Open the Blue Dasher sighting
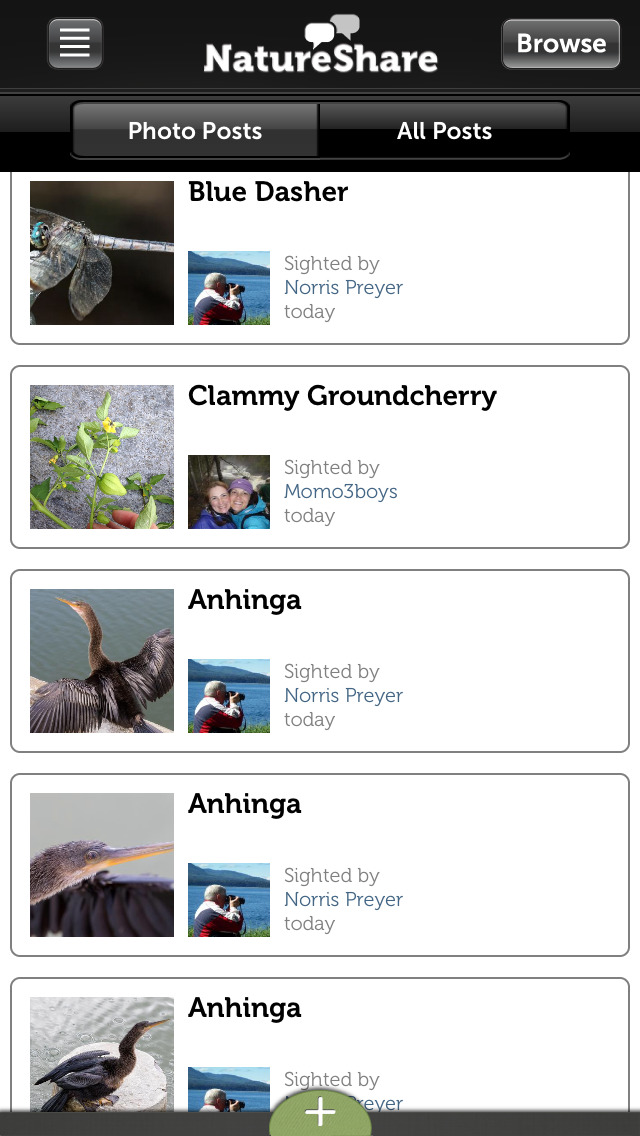Screen dimensions: 640x1136 (268, 192)
